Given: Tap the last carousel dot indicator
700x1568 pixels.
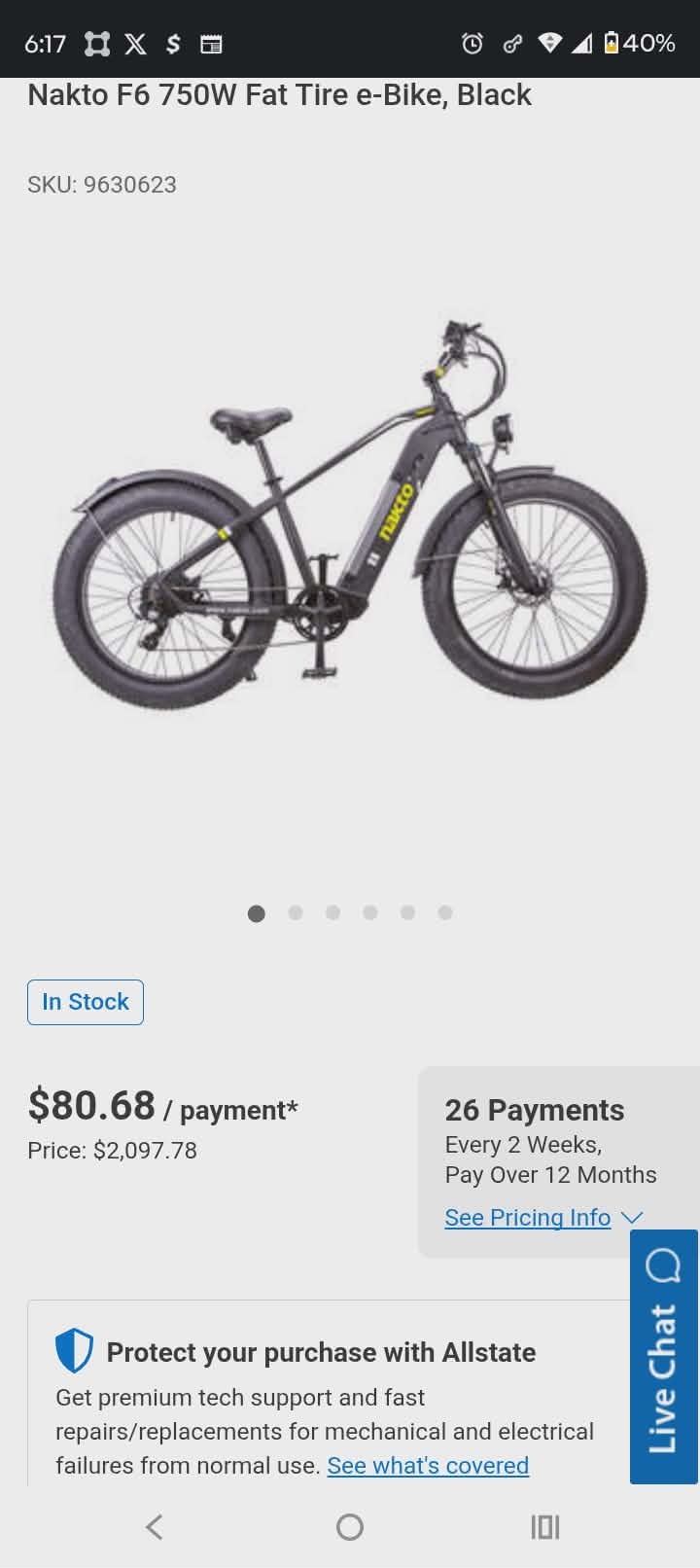Looking at the screenshot, I should tap(445, 912).
